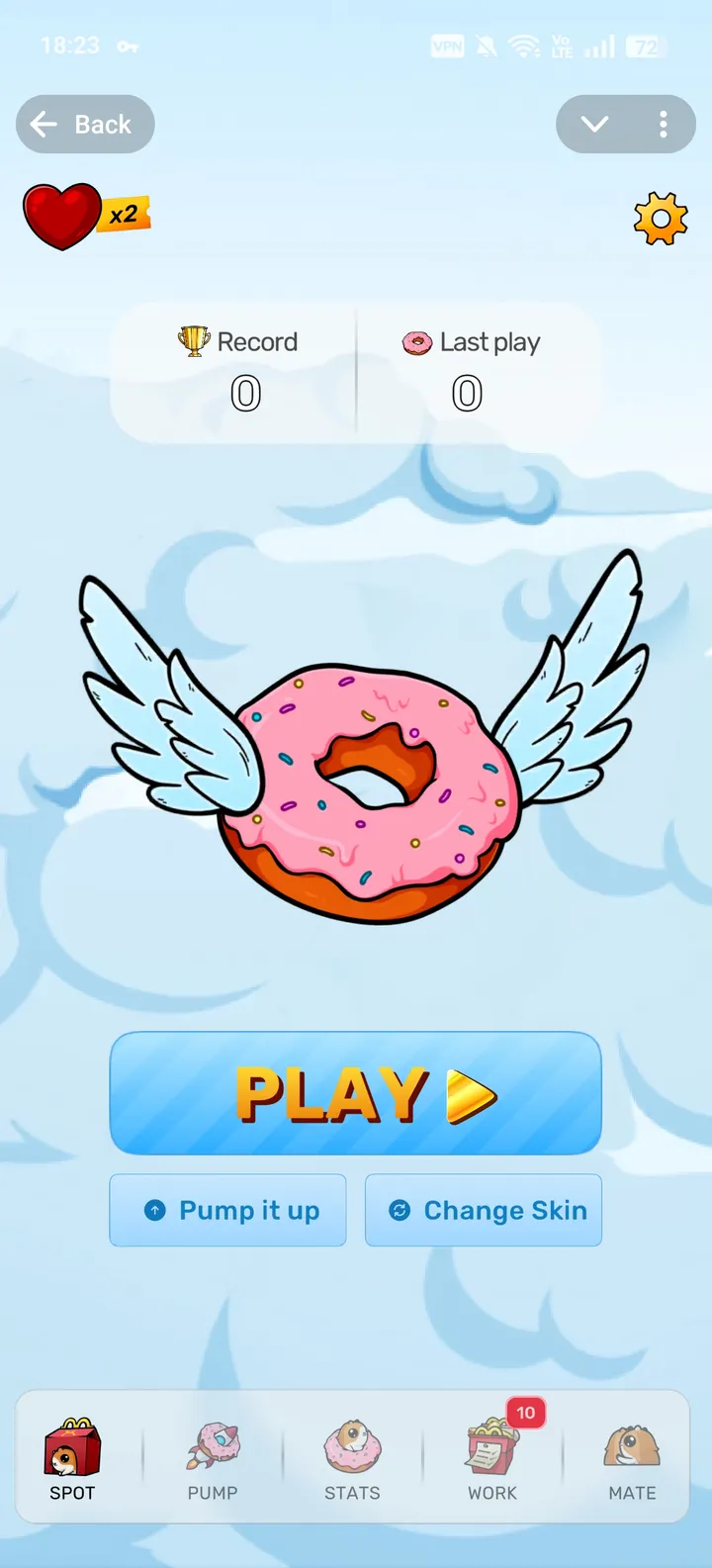Switch to the PUMP tab

coord(213,1459)
